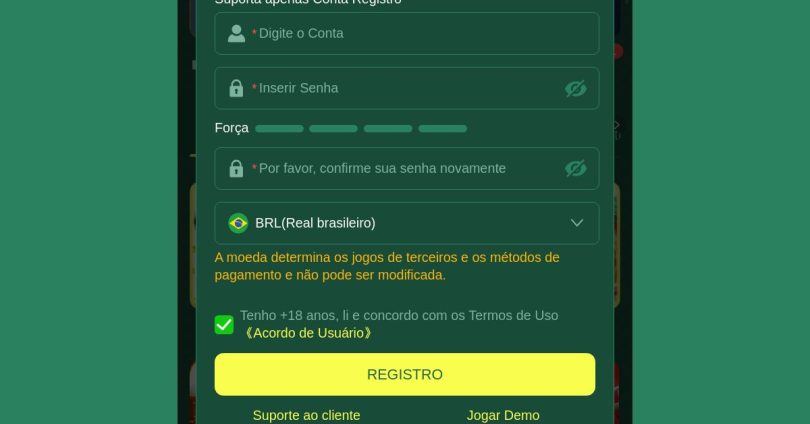Image resolution: width=810 pixels, height=424 pixels.
Task: Tap the confirm password field
Action: [400, 168]
